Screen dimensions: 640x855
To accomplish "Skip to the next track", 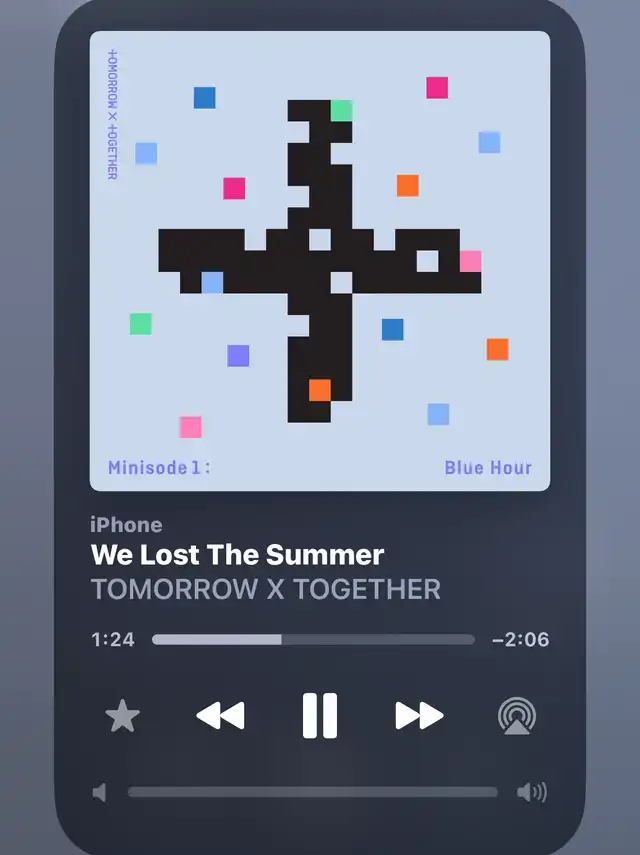I will pos(419,716).
